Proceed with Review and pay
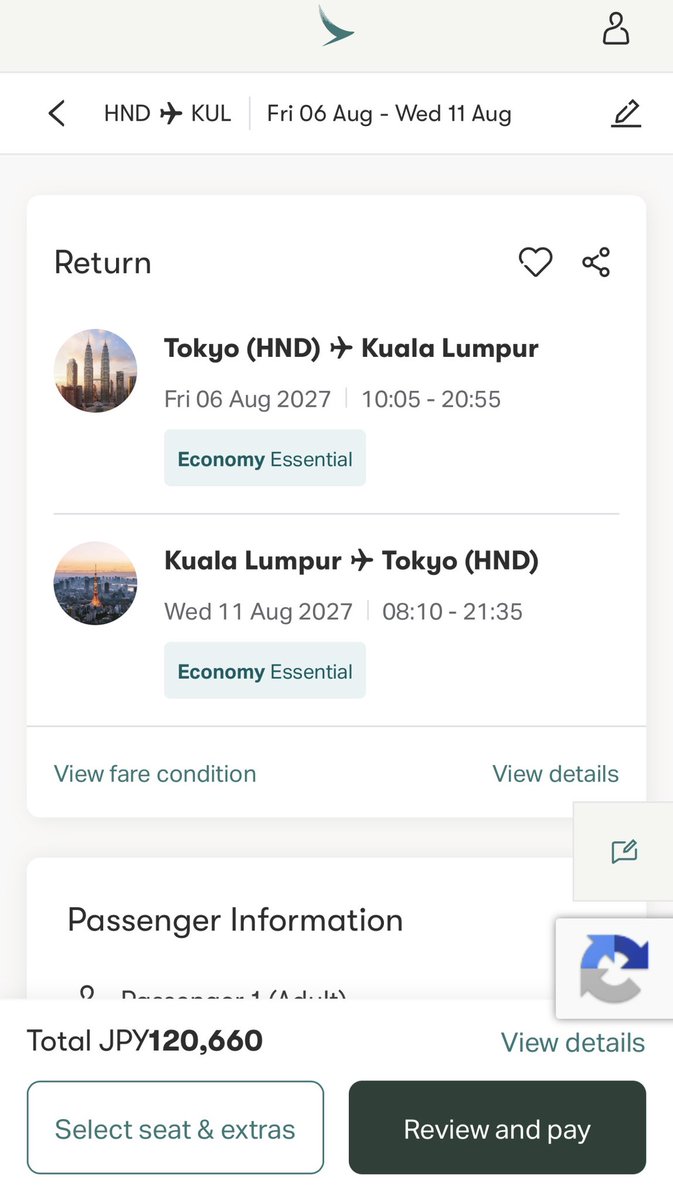 click(x=497, y=1127)
